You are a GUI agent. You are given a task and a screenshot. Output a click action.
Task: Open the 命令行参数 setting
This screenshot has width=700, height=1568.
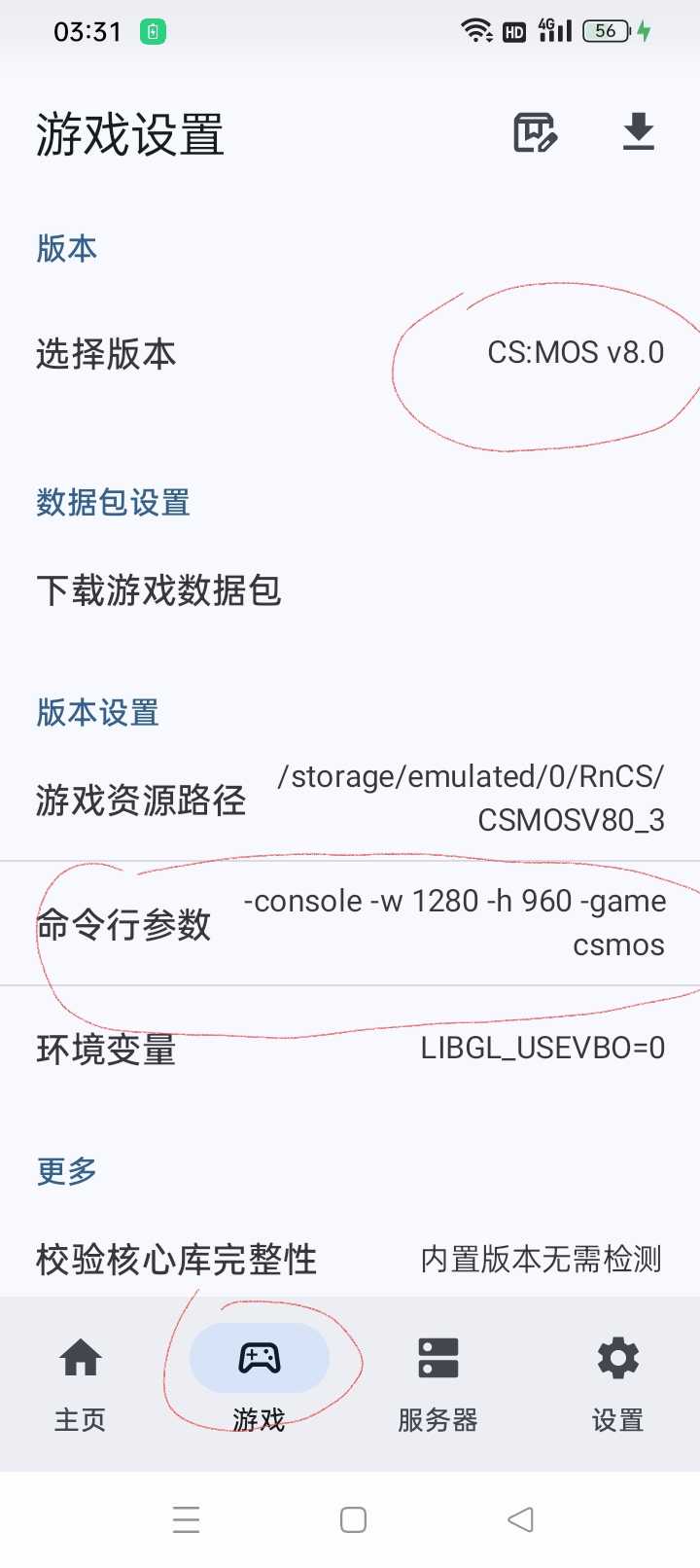point(350,923)
